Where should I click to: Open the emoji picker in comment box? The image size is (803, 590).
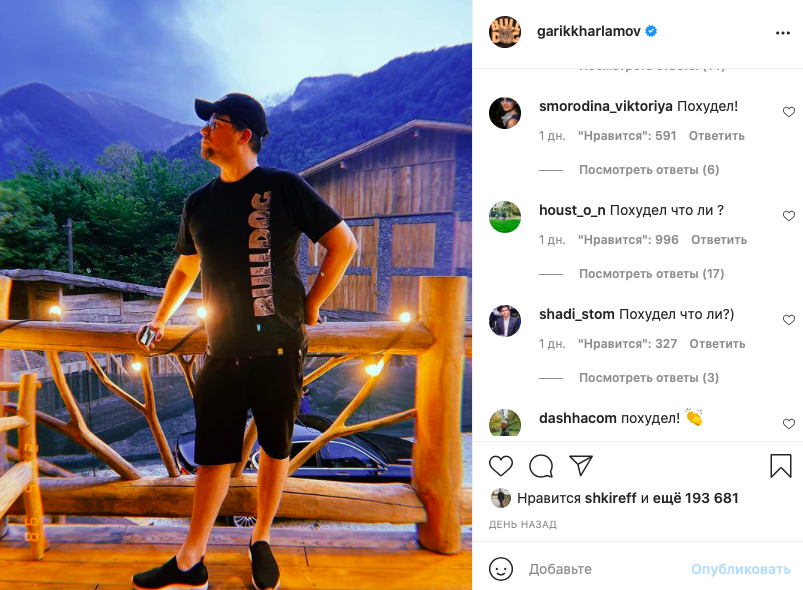pos(501,569)
